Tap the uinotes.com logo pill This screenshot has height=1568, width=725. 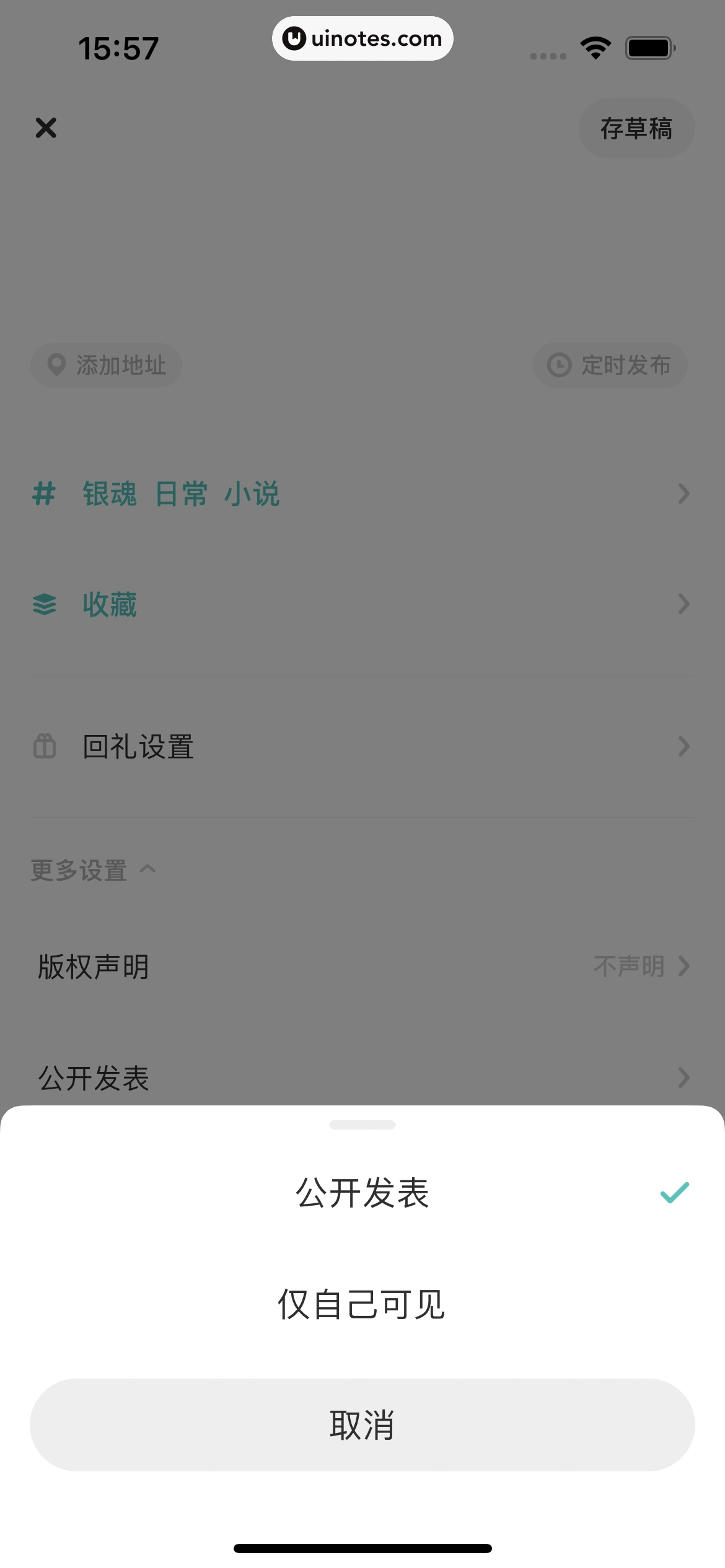[362, 38]
